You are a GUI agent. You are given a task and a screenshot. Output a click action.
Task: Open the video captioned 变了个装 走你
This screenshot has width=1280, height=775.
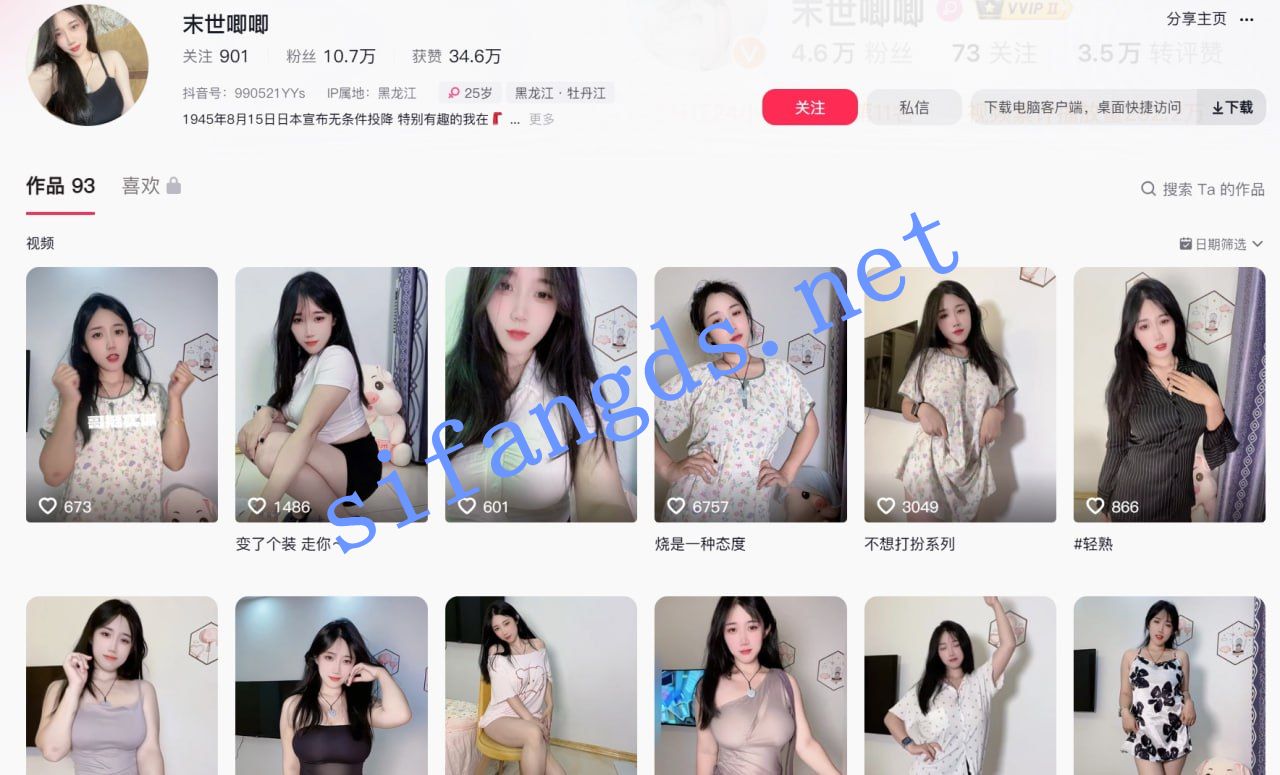point(331,394)
